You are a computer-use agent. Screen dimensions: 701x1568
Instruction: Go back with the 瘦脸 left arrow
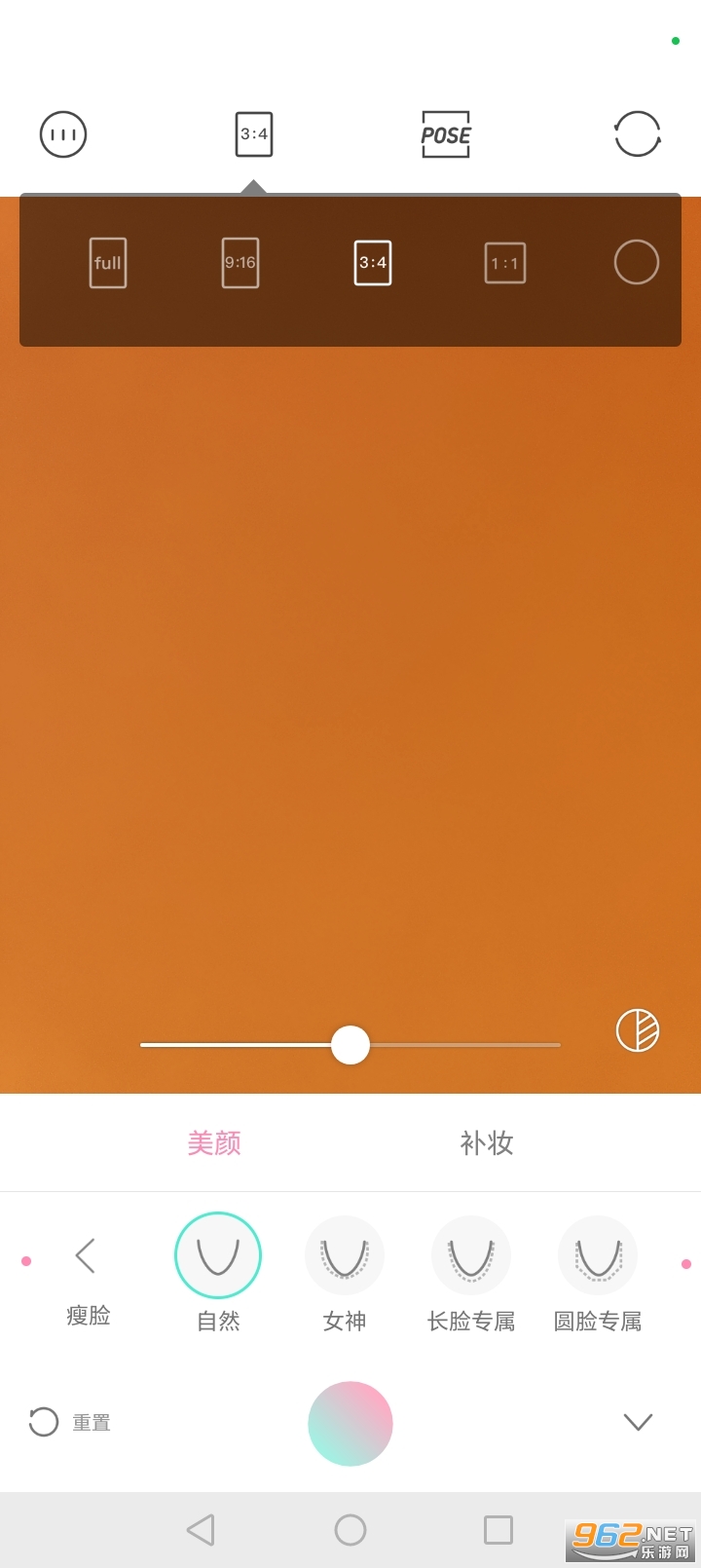pos(85,1254)
